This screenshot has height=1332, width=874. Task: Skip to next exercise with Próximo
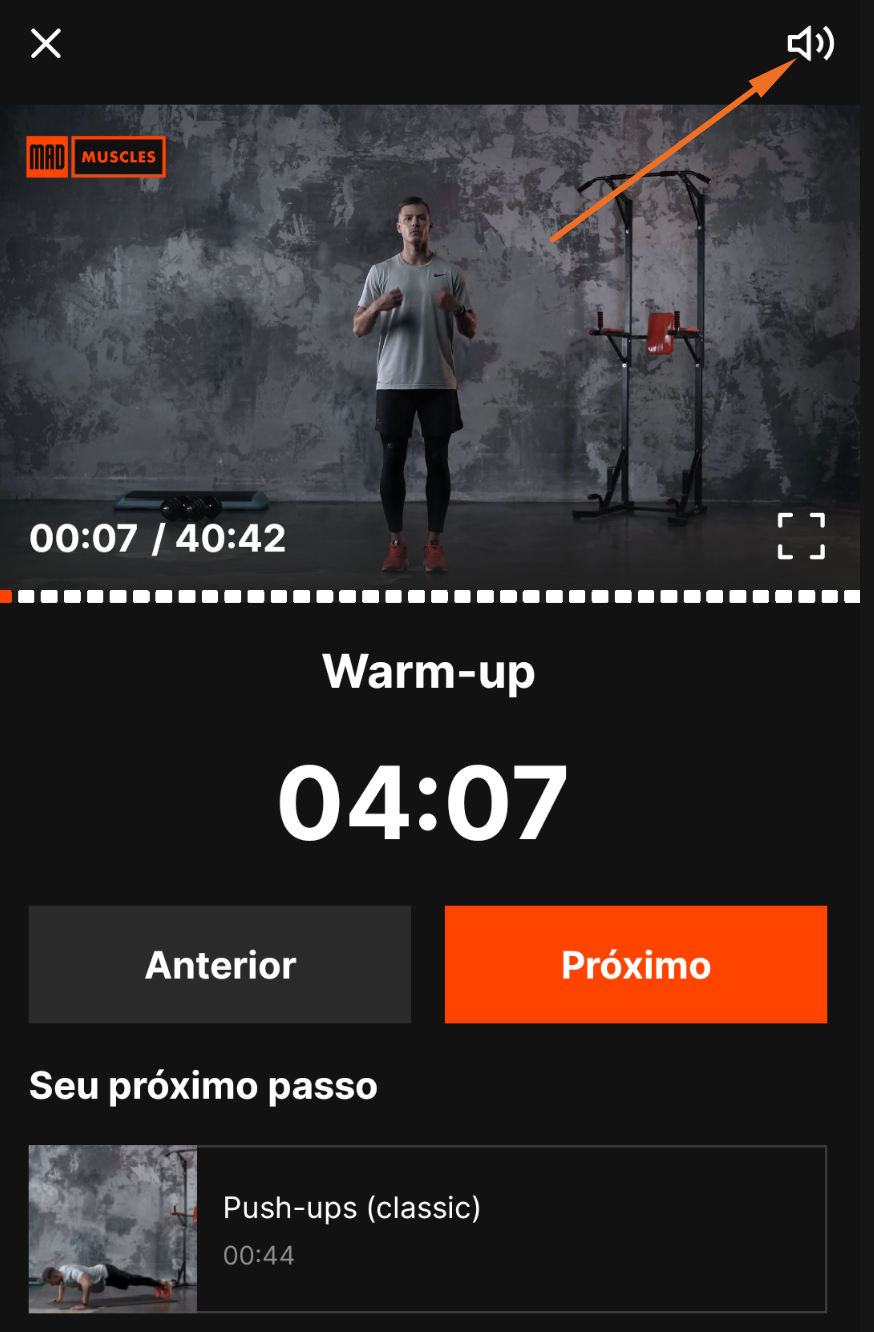click(636, 965)
